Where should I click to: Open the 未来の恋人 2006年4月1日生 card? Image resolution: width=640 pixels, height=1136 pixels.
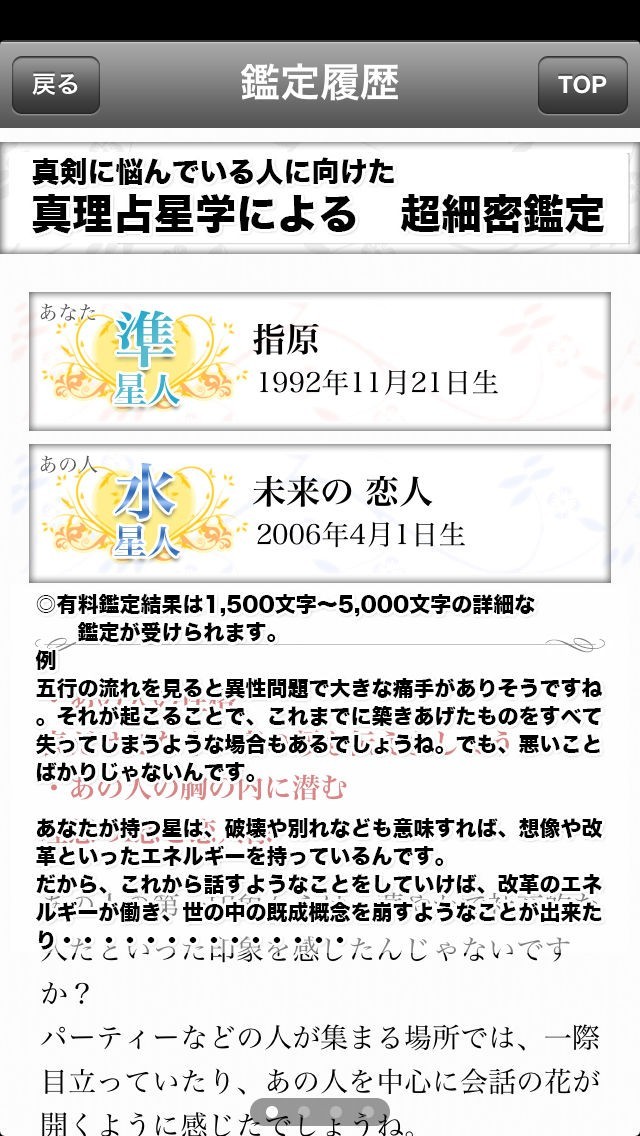pyautogui.click(x=320, y=513)
